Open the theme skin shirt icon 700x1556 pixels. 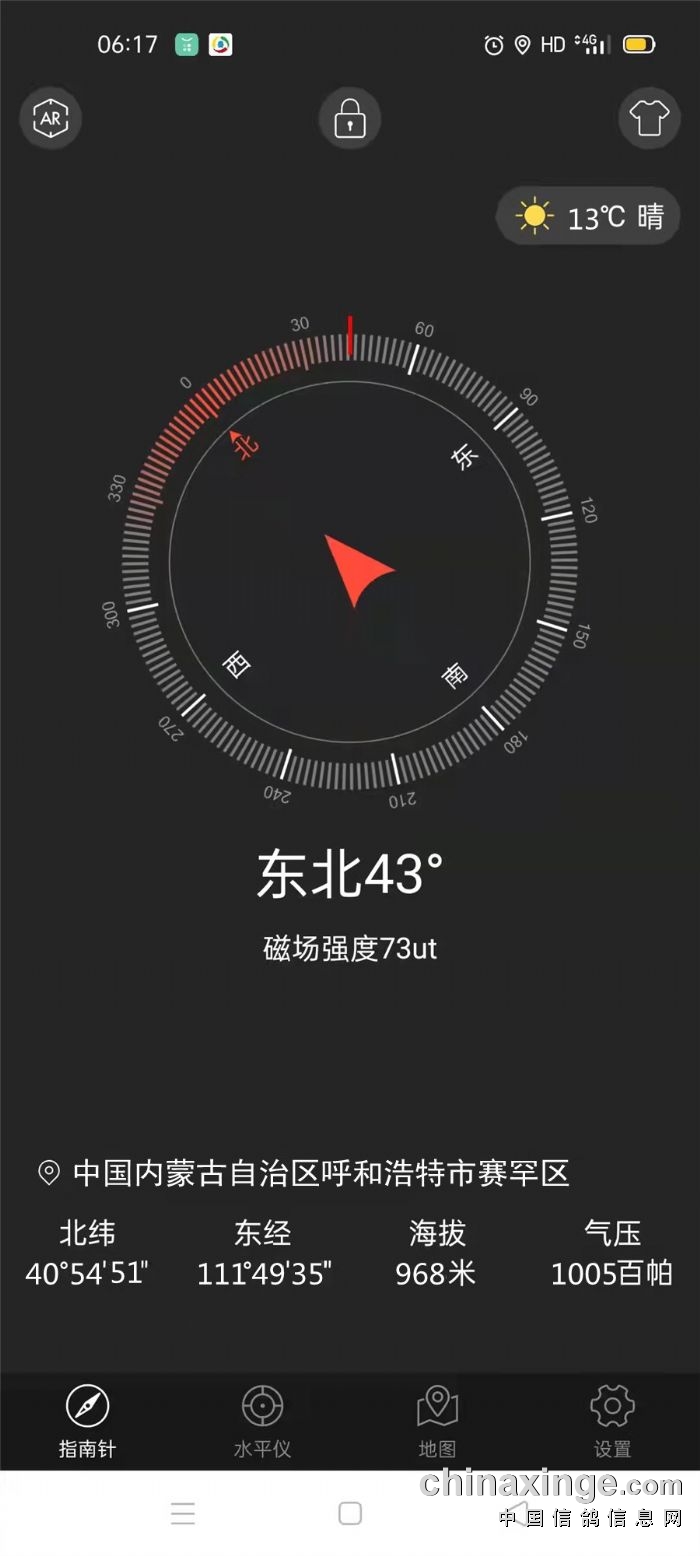649,118
